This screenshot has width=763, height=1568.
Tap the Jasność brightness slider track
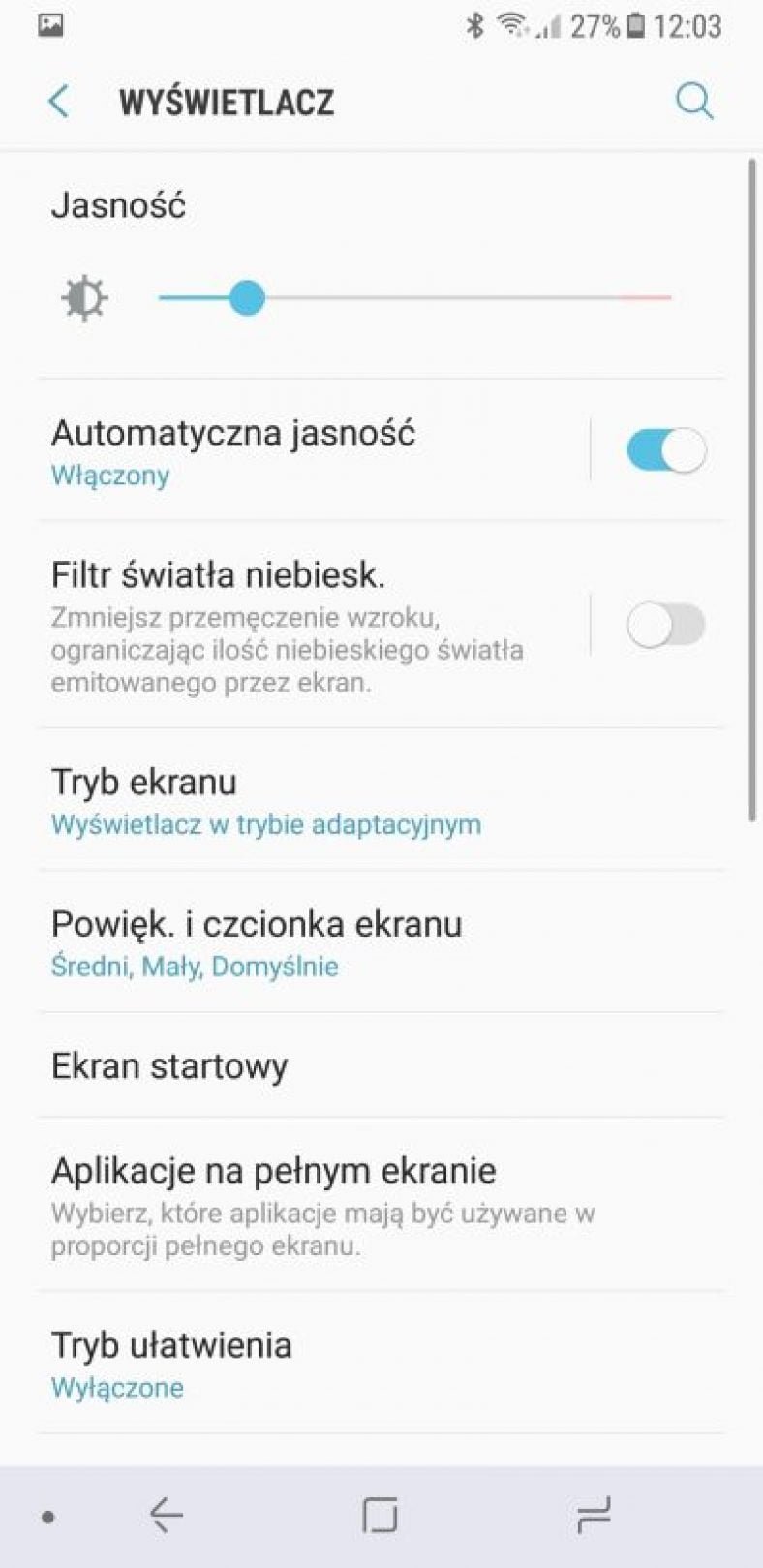pyautogui.click(x=414, y=297)
